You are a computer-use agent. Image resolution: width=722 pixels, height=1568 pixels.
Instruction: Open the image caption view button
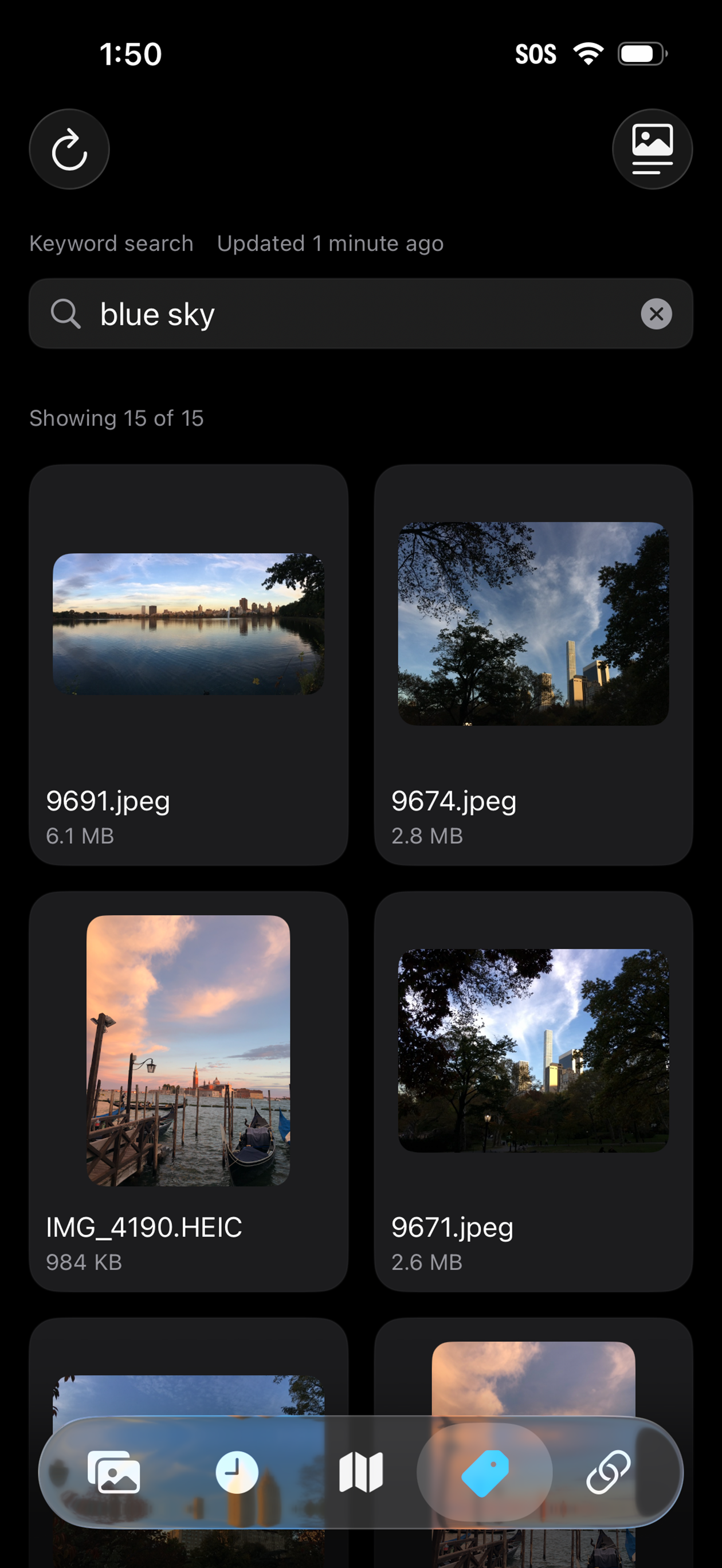point(652,149)
